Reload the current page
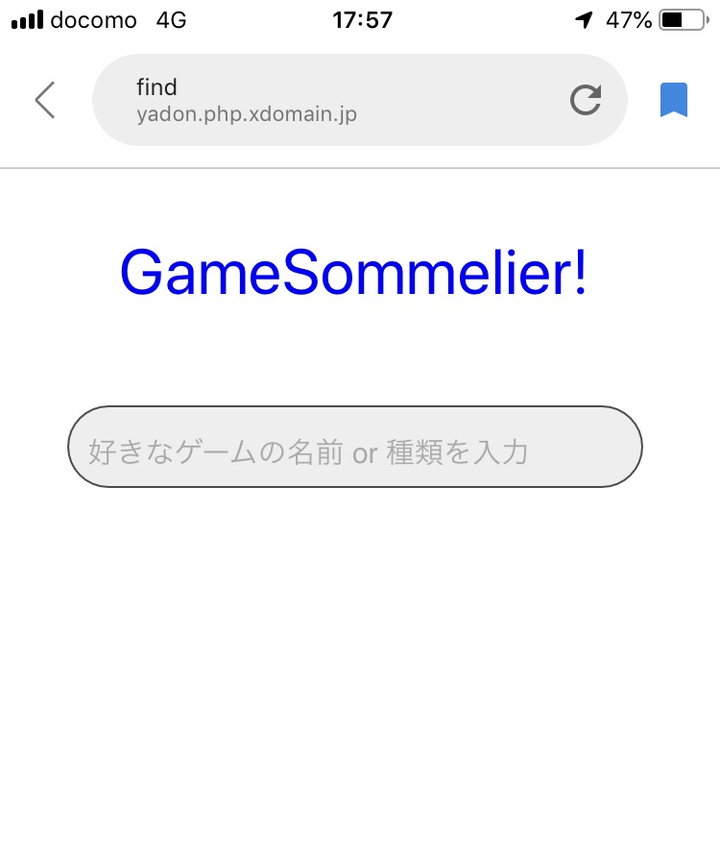The width and height of the screenshot is (720, 852). pos(585,100)
